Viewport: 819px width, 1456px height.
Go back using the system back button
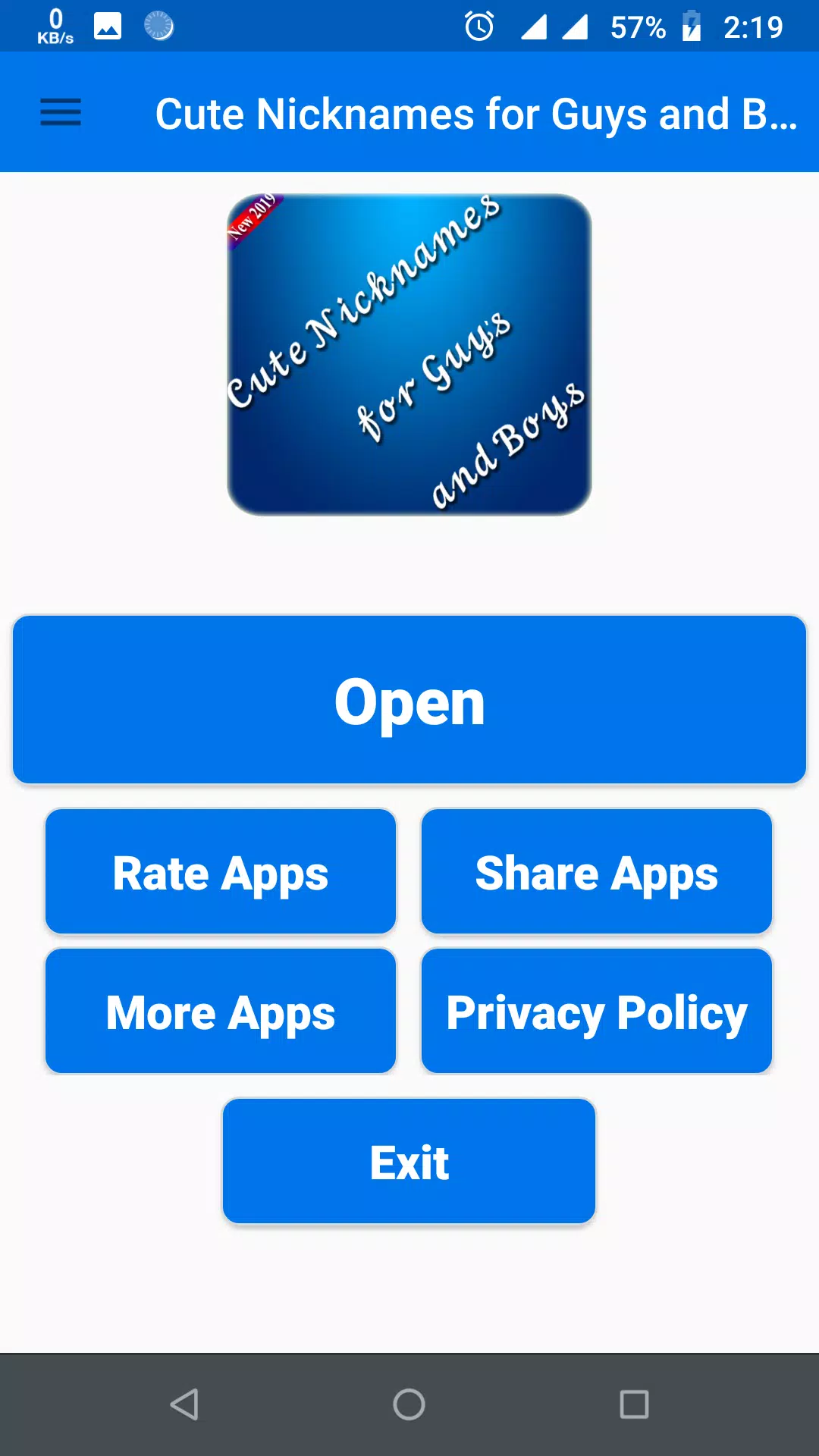click(x=184, y=1404)
